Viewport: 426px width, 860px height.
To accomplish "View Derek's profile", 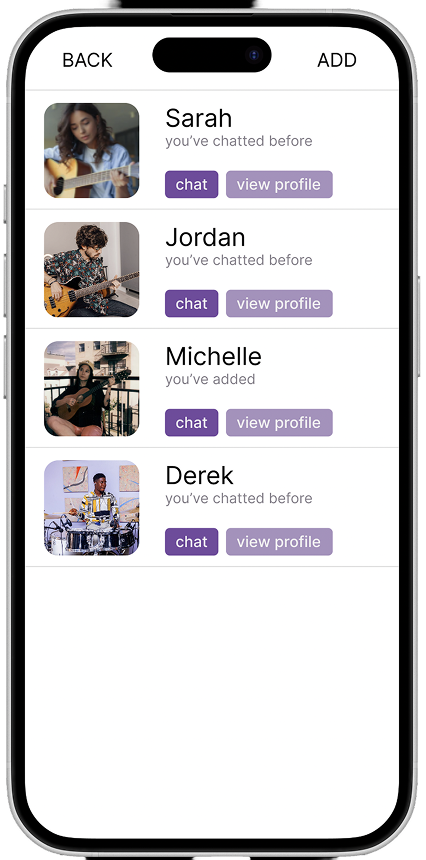I will click(x=279, y=541).
